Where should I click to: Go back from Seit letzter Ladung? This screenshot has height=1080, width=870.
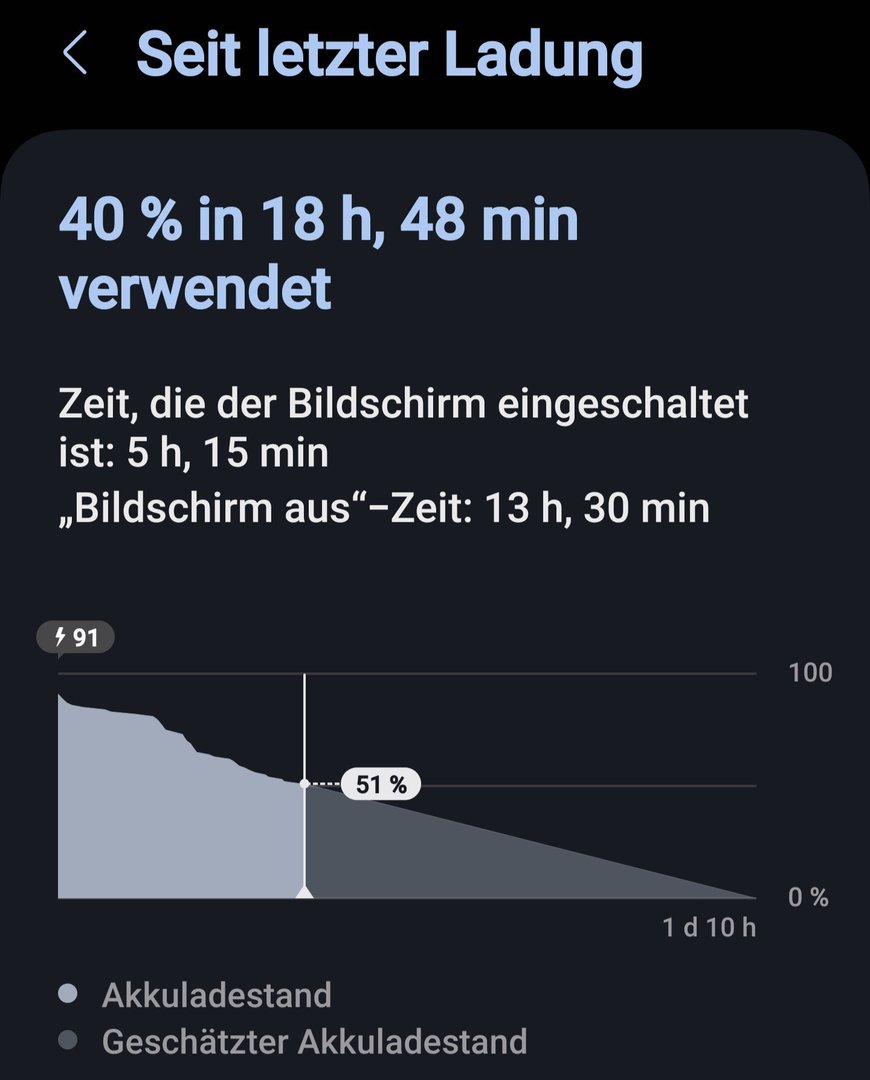pyautogui.click(x=75, y=53)
